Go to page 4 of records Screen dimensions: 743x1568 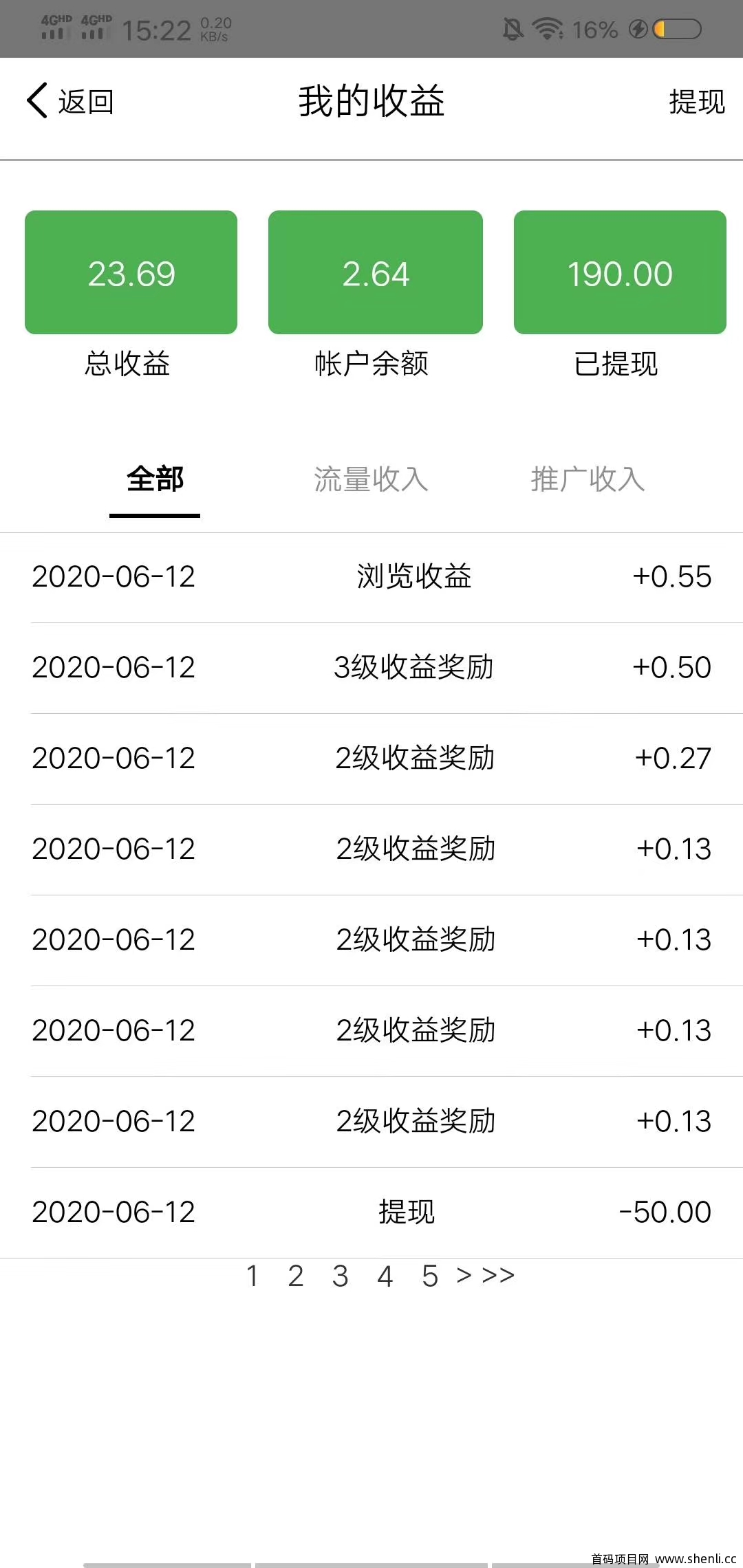(x=385, y=1276)
